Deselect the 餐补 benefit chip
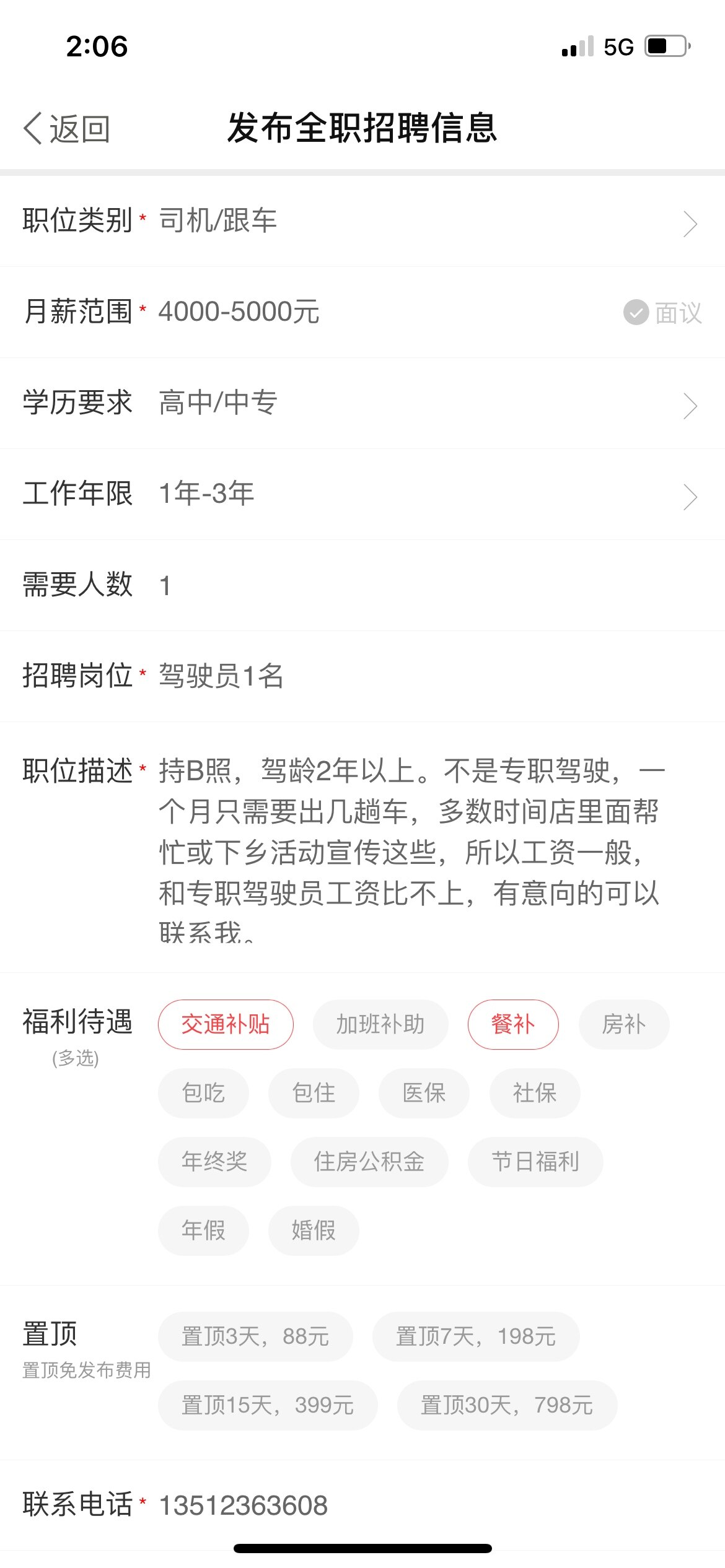 coord(512,1024)
